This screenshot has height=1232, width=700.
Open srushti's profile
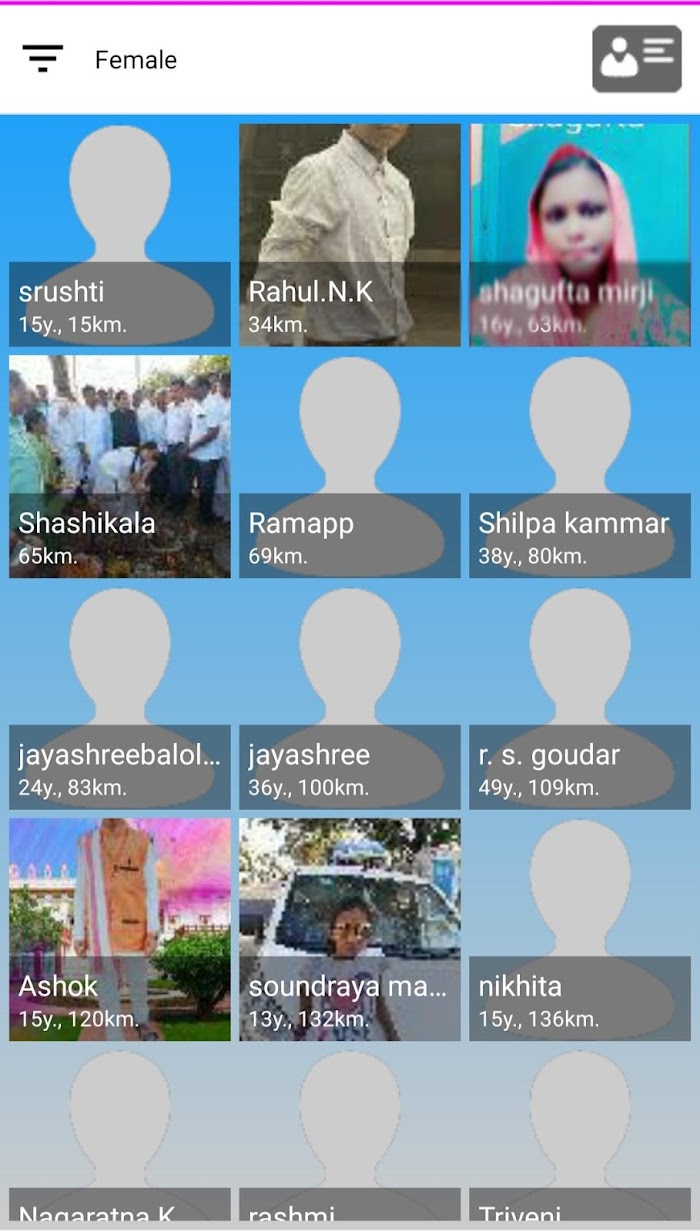pos(120,235)
